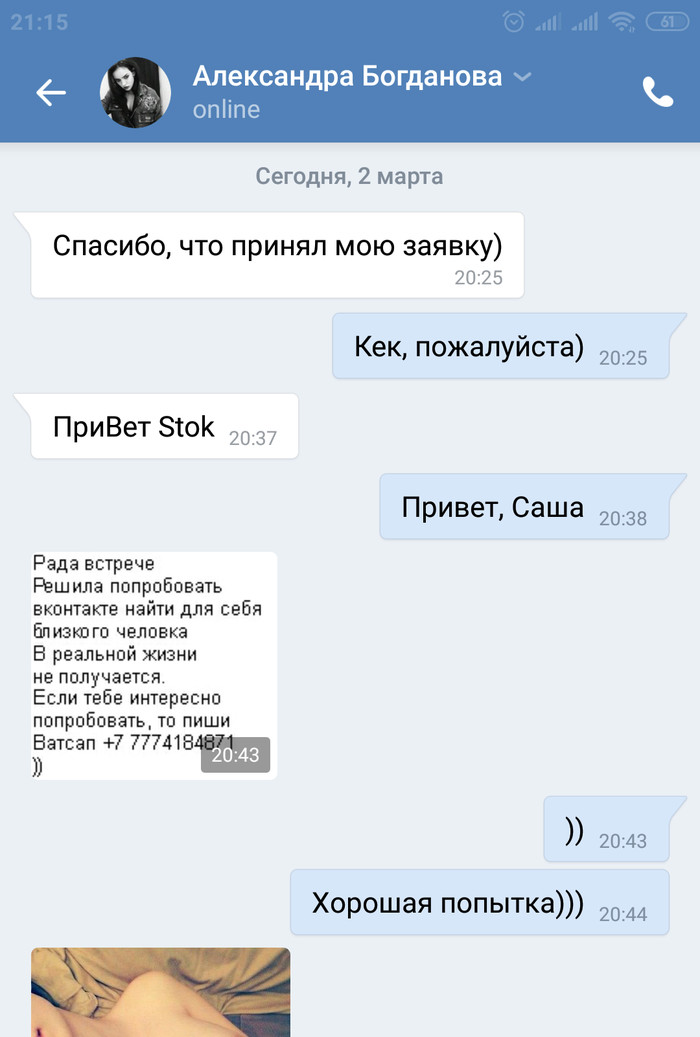Open the image message with Ватсап number
Viewport: 700px width, 1037px height.
coord(154,665)
